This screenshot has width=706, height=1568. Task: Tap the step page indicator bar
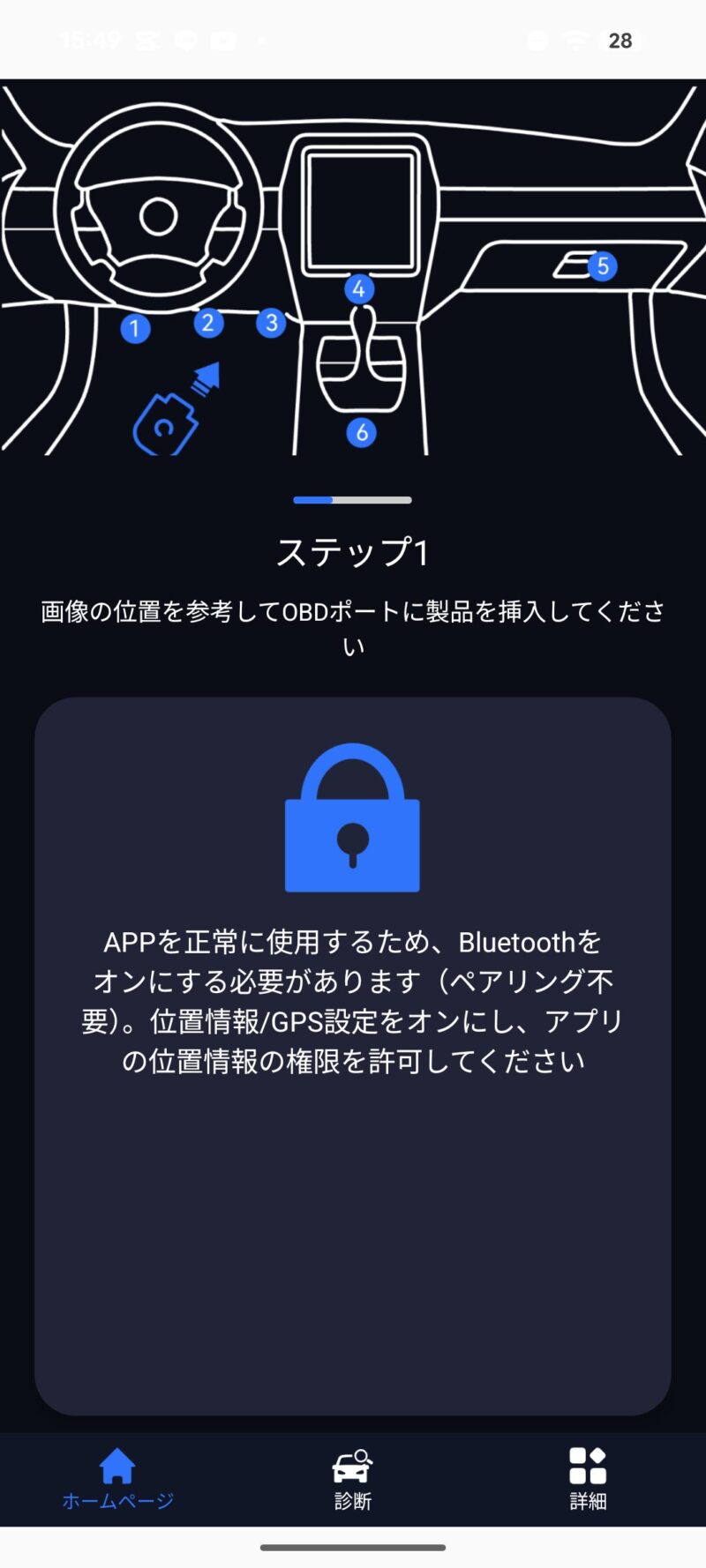[x=352, y=500]
